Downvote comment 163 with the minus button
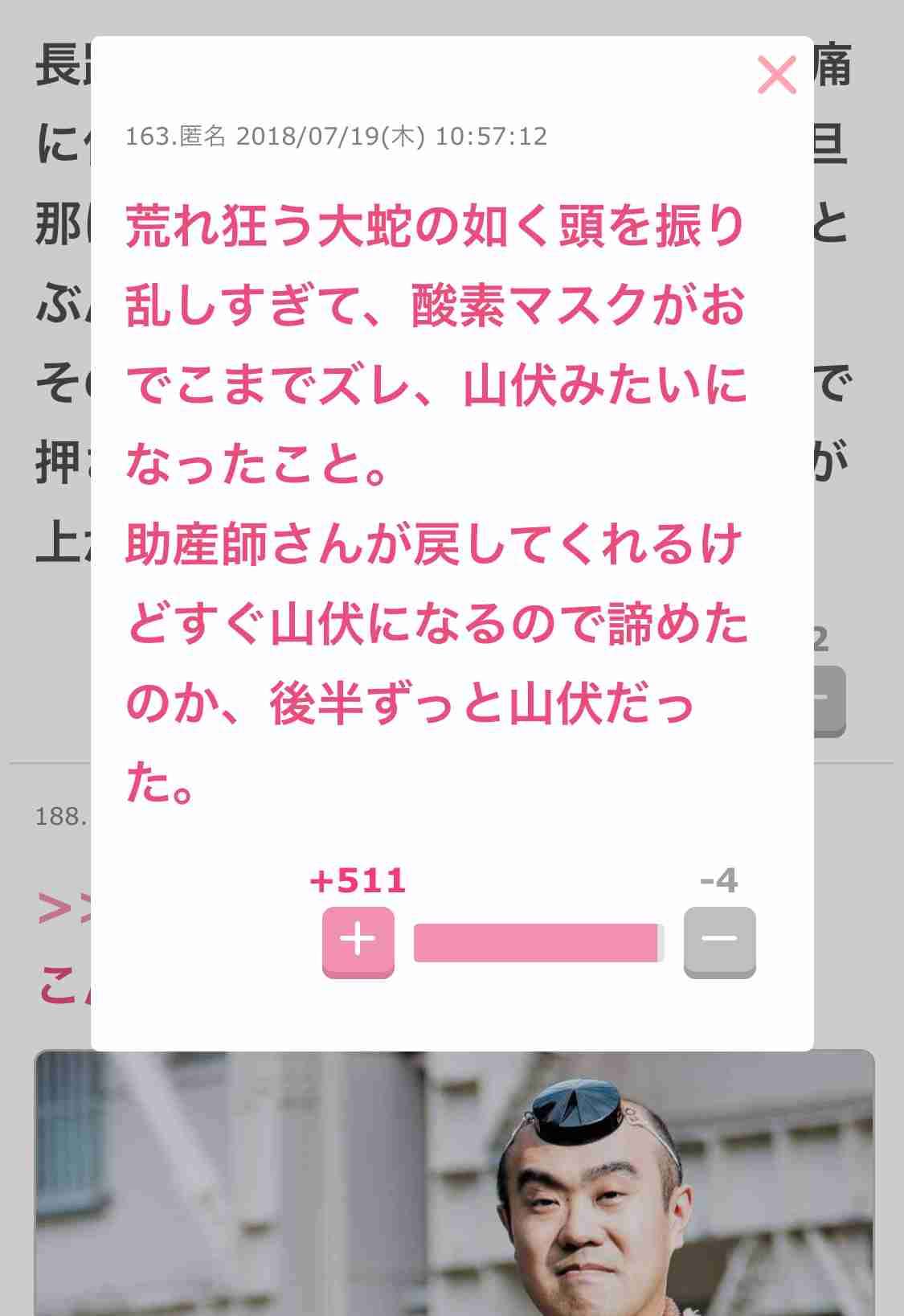 pyautogui.click(x=719, y=941)
